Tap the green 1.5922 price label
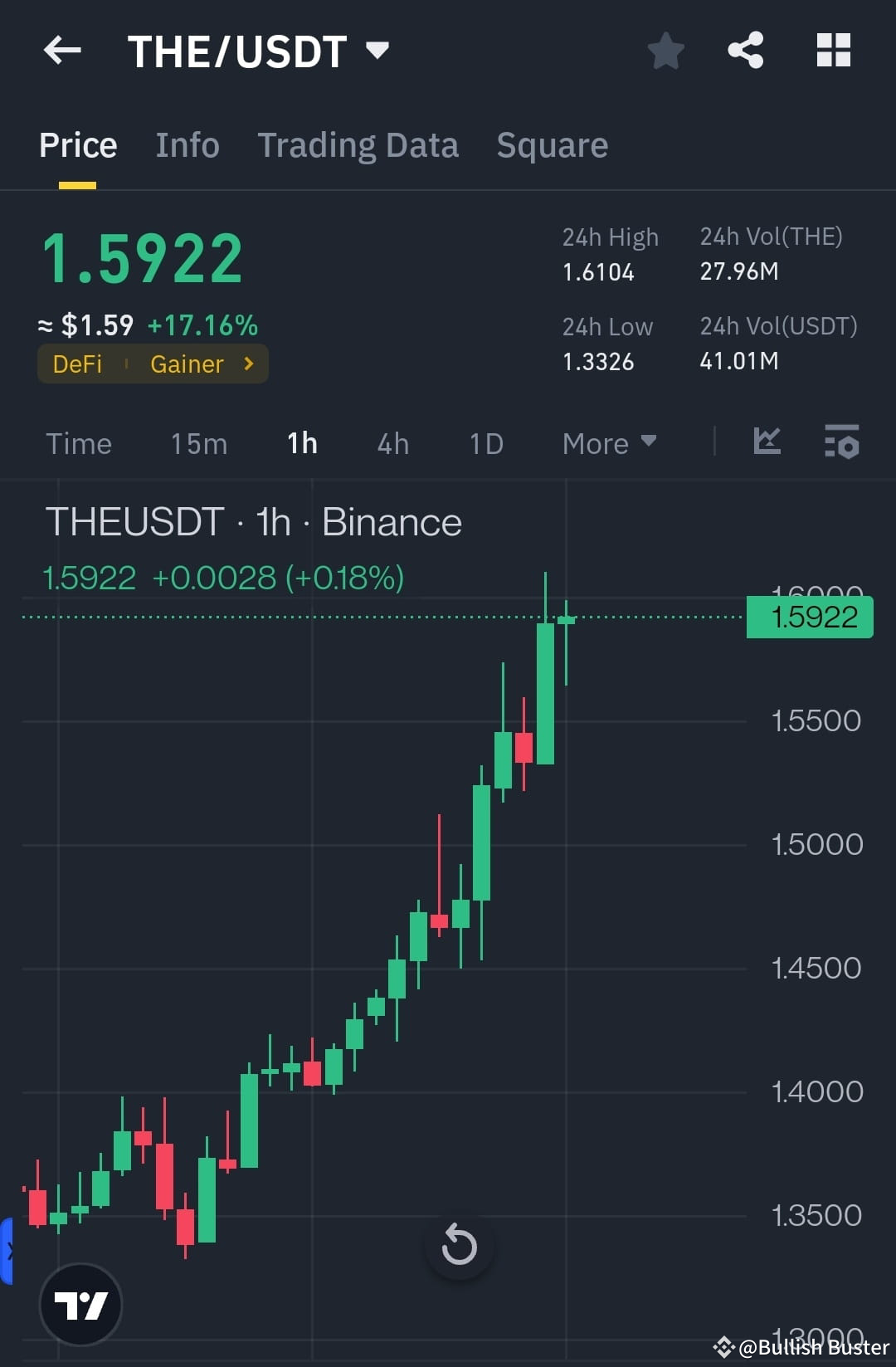This screenshot has height=1367, width=896. point(809,617)
